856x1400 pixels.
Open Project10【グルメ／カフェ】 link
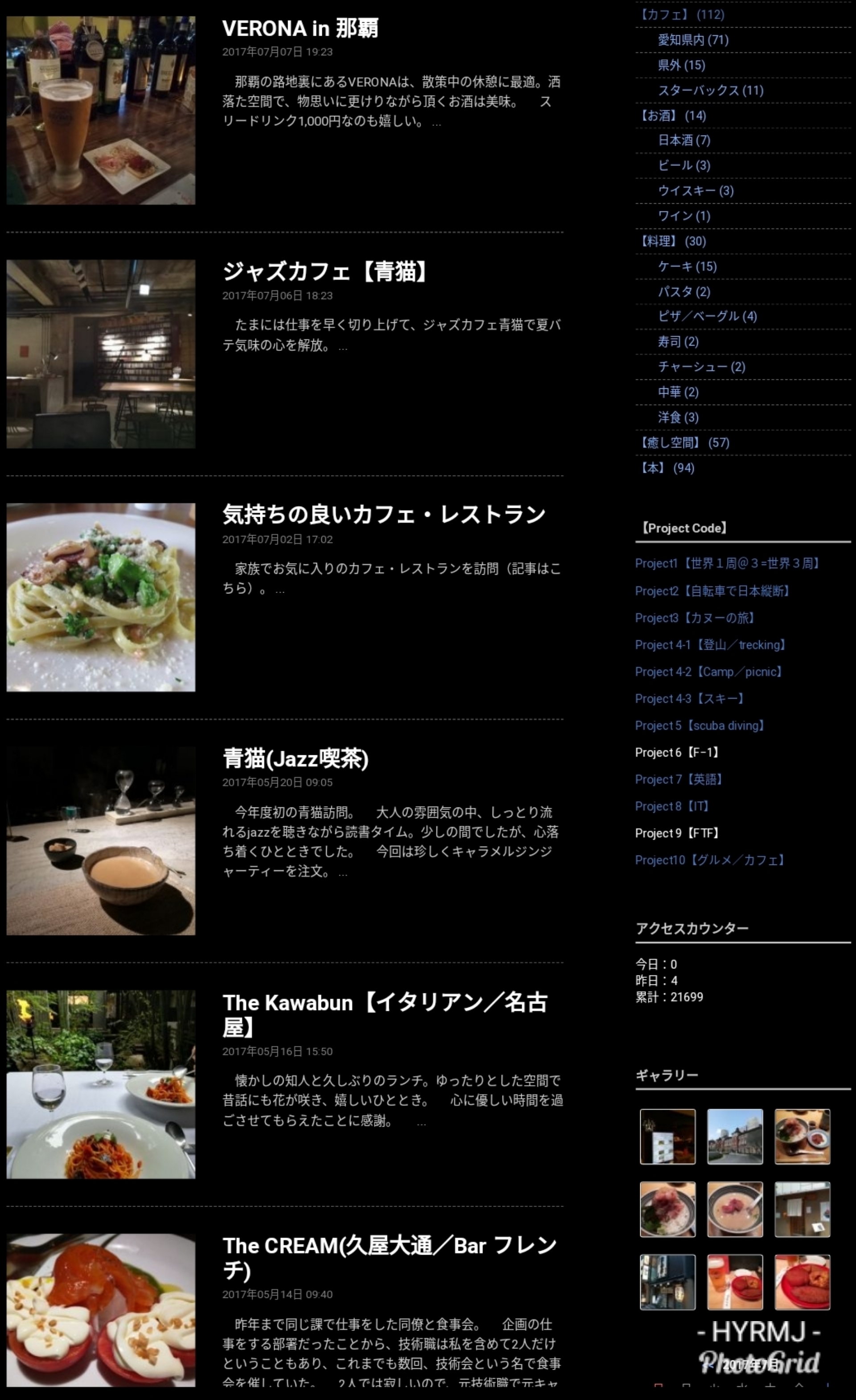(x=710, y=860)
